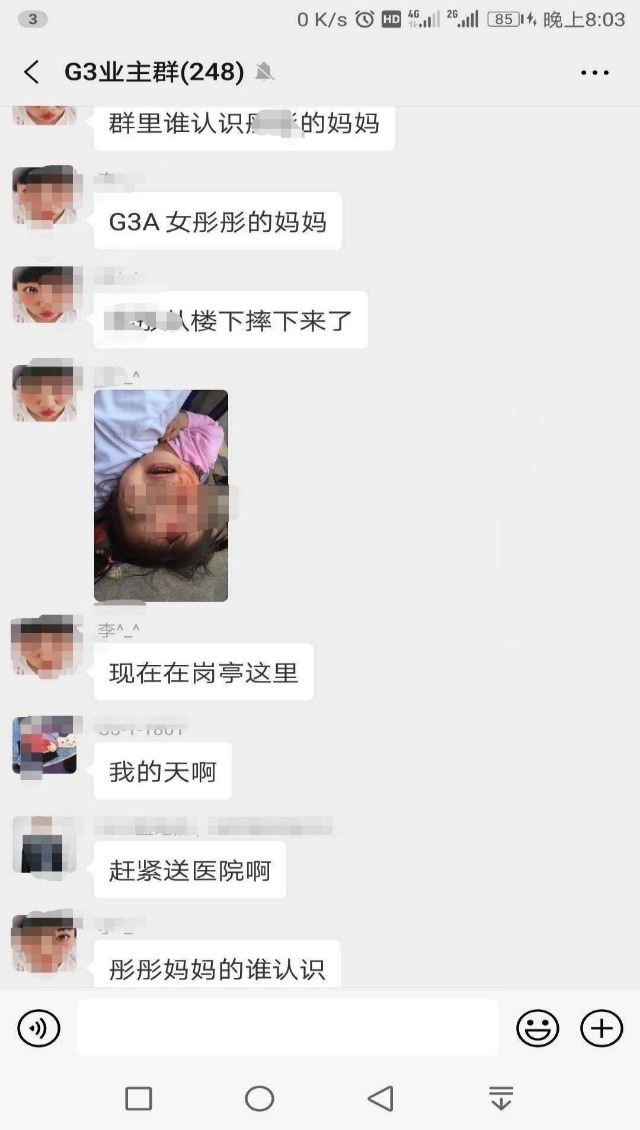
Task: Go back from the G3业主群 chat
Action: [x=32, y=72]
